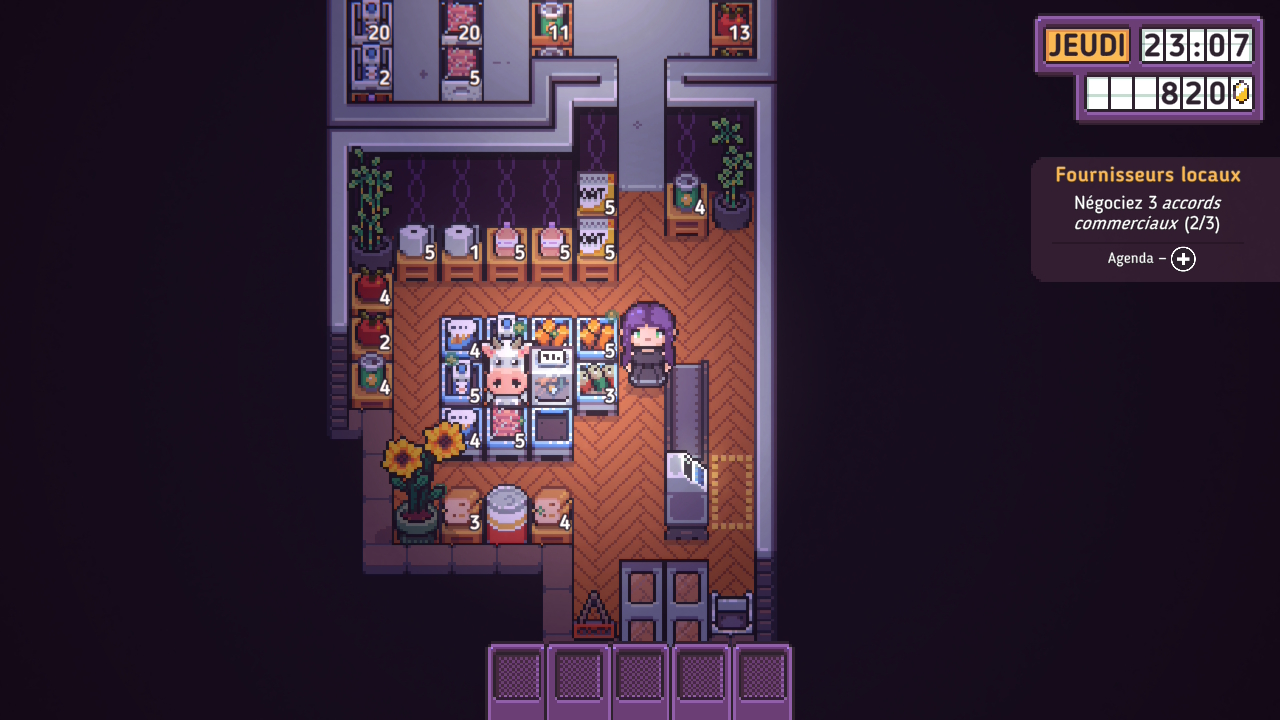1280x720 pixels.
Task: Expand the Agenda with the plus button
Action: 1183,259
